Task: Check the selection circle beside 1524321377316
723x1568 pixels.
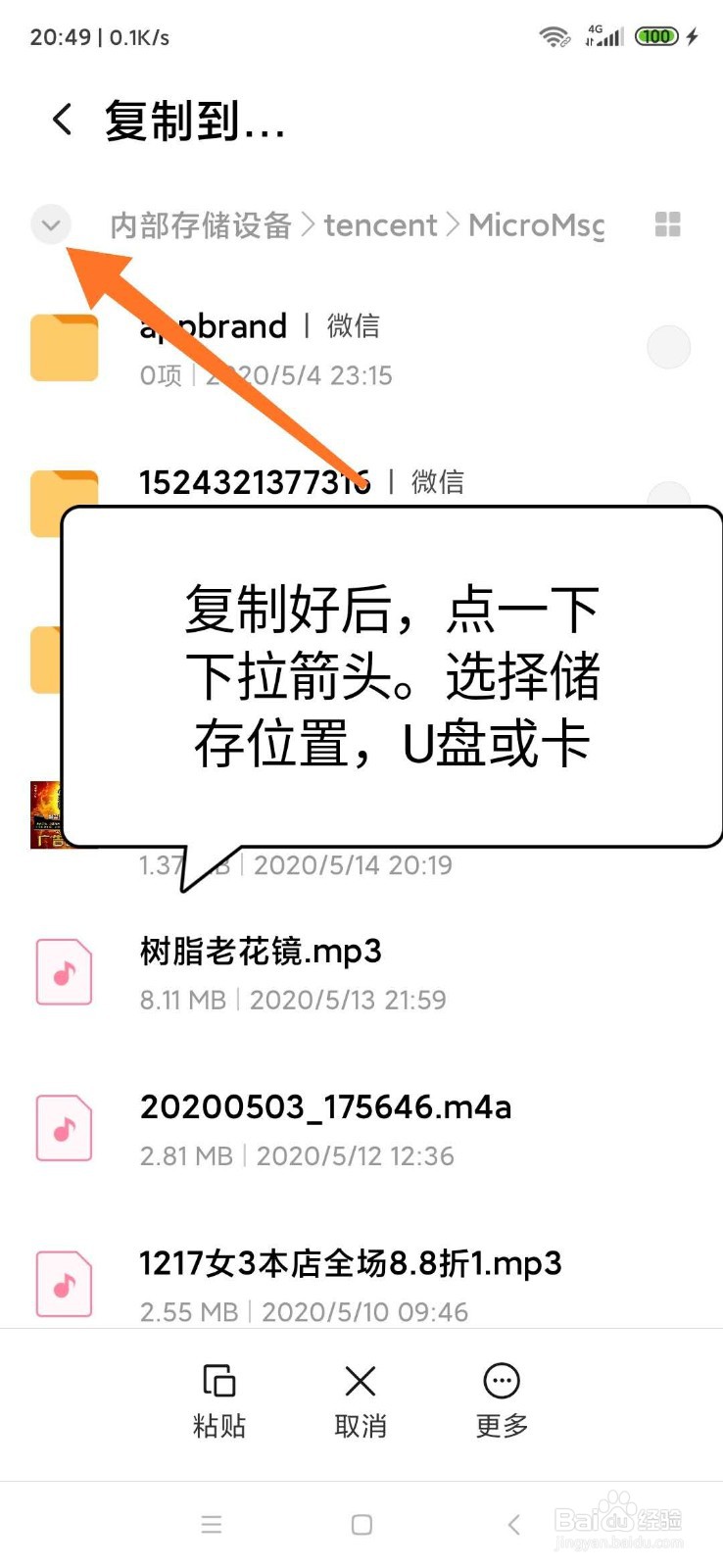Action: (669, 502)
